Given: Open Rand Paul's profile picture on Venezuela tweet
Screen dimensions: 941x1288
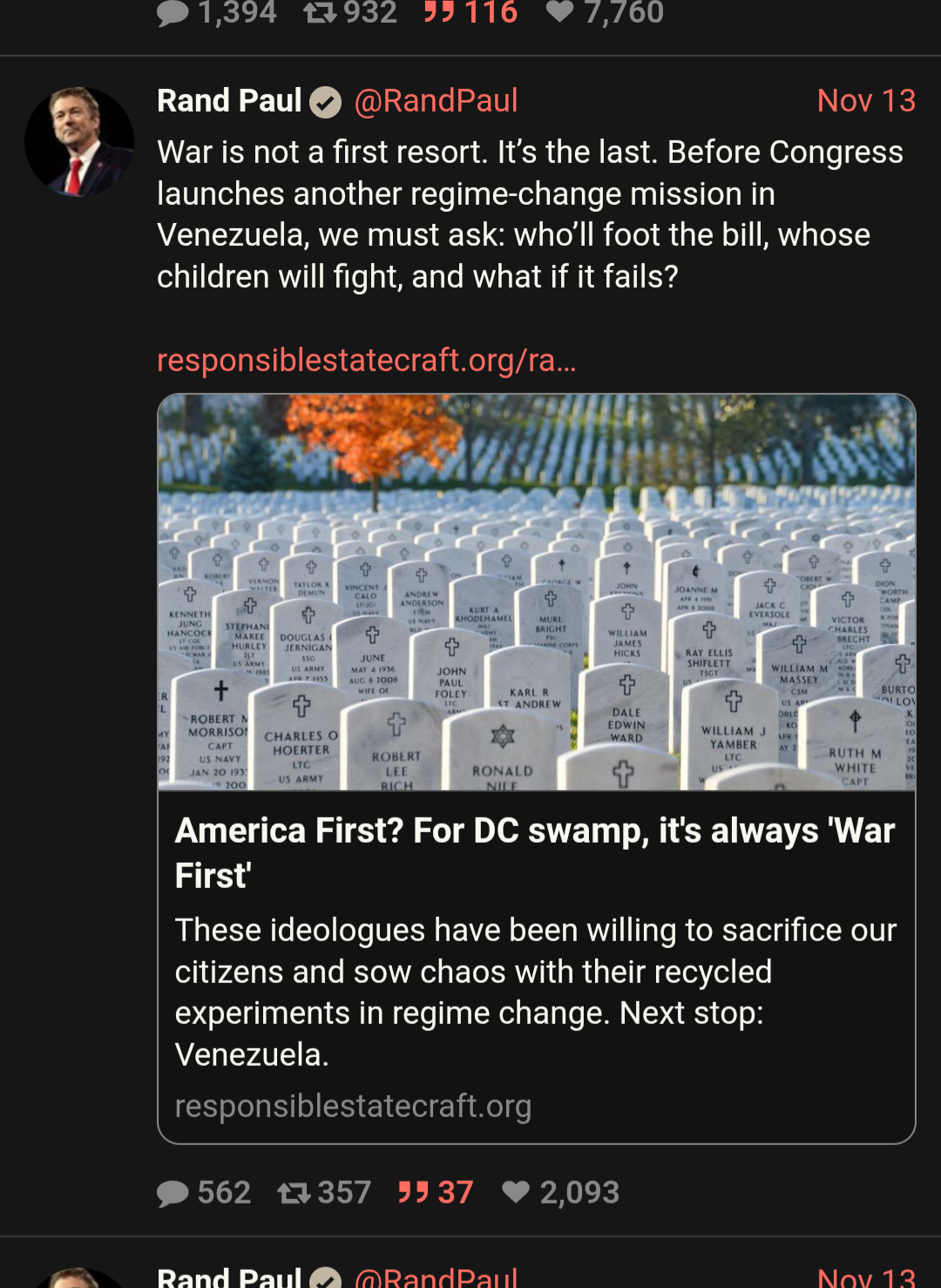Looking at the screenshot, I should point(79,142).
